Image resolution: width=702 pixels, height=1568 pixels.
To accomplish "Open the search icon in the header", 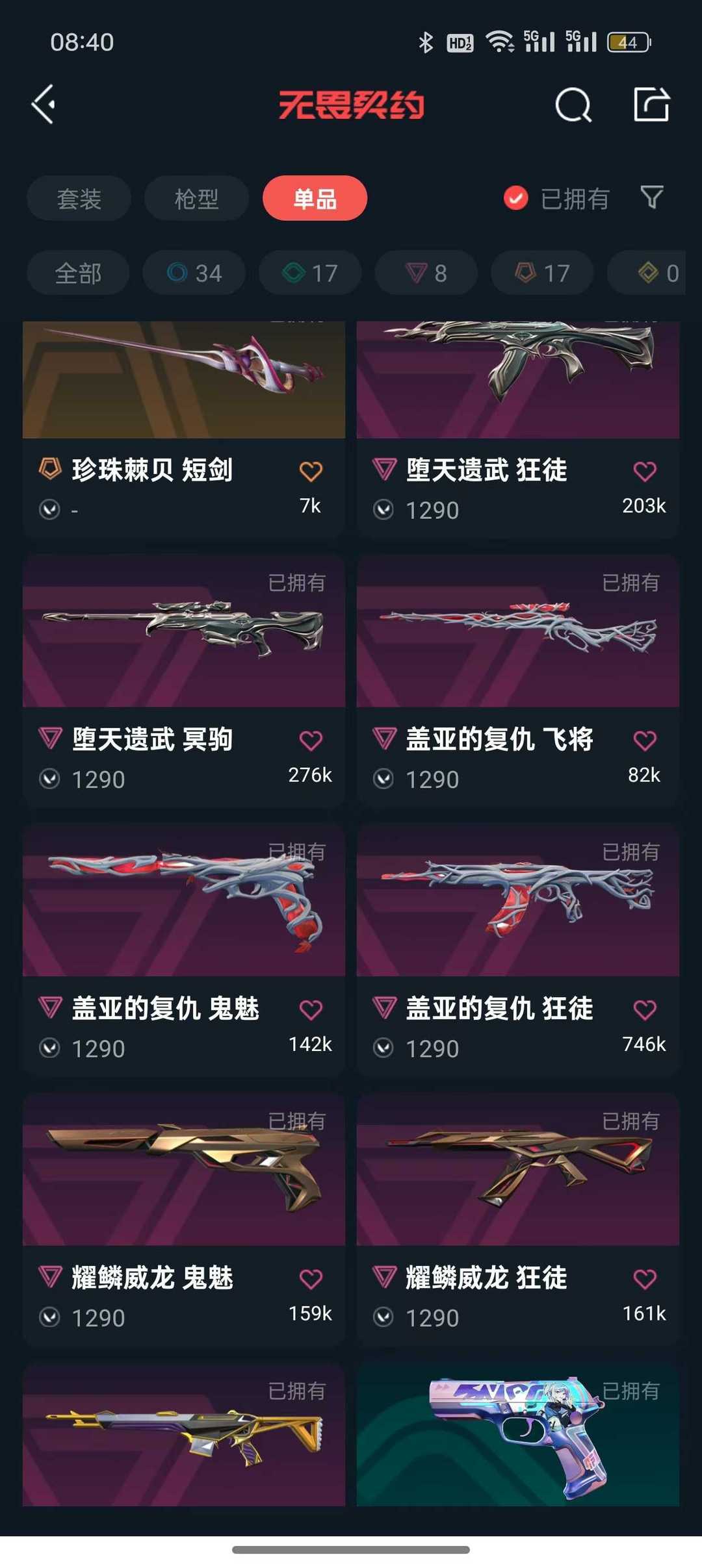I will 573,105.
